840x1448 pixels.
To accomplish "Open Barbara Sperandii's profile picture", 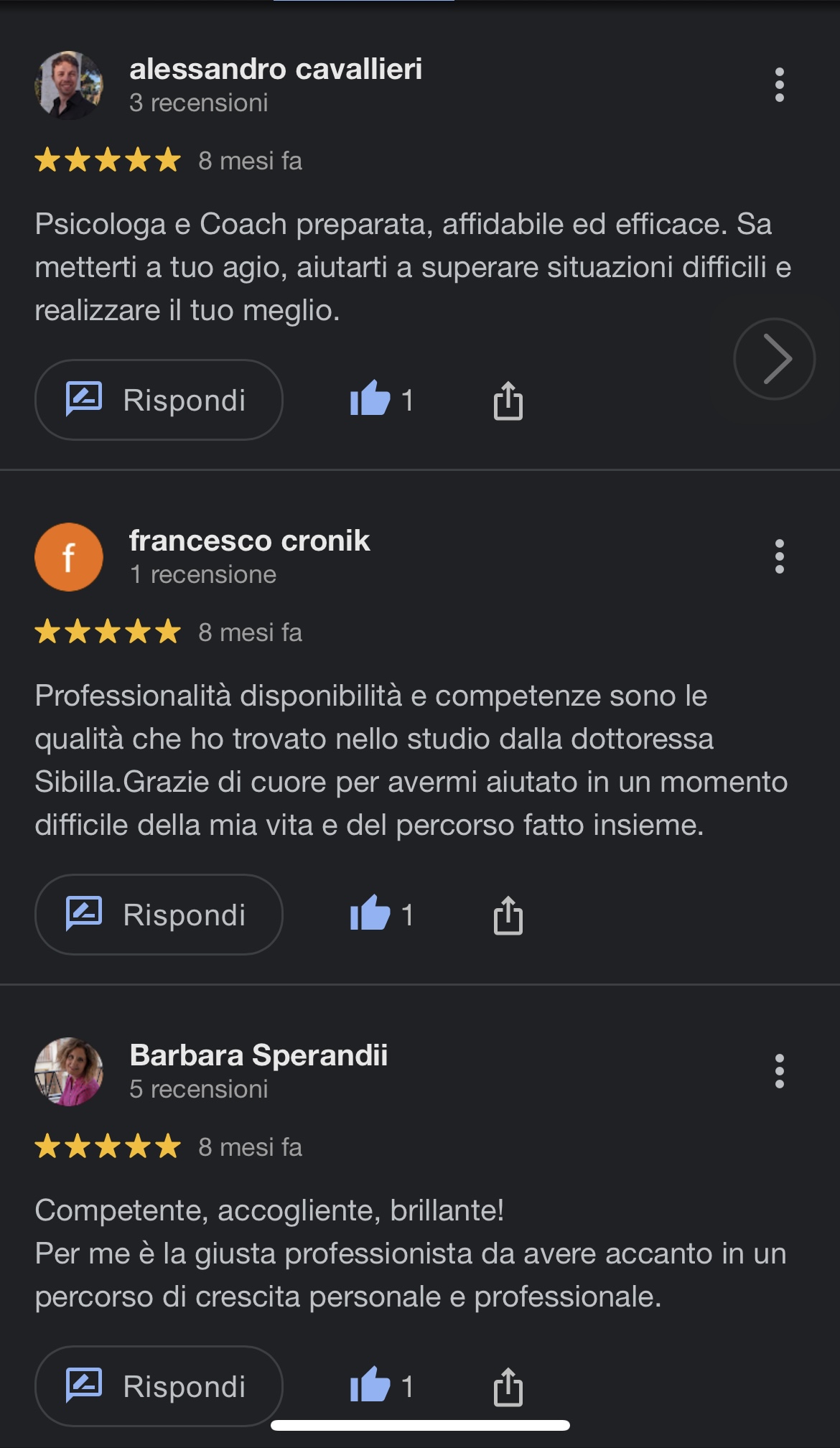I will 69,1072.
